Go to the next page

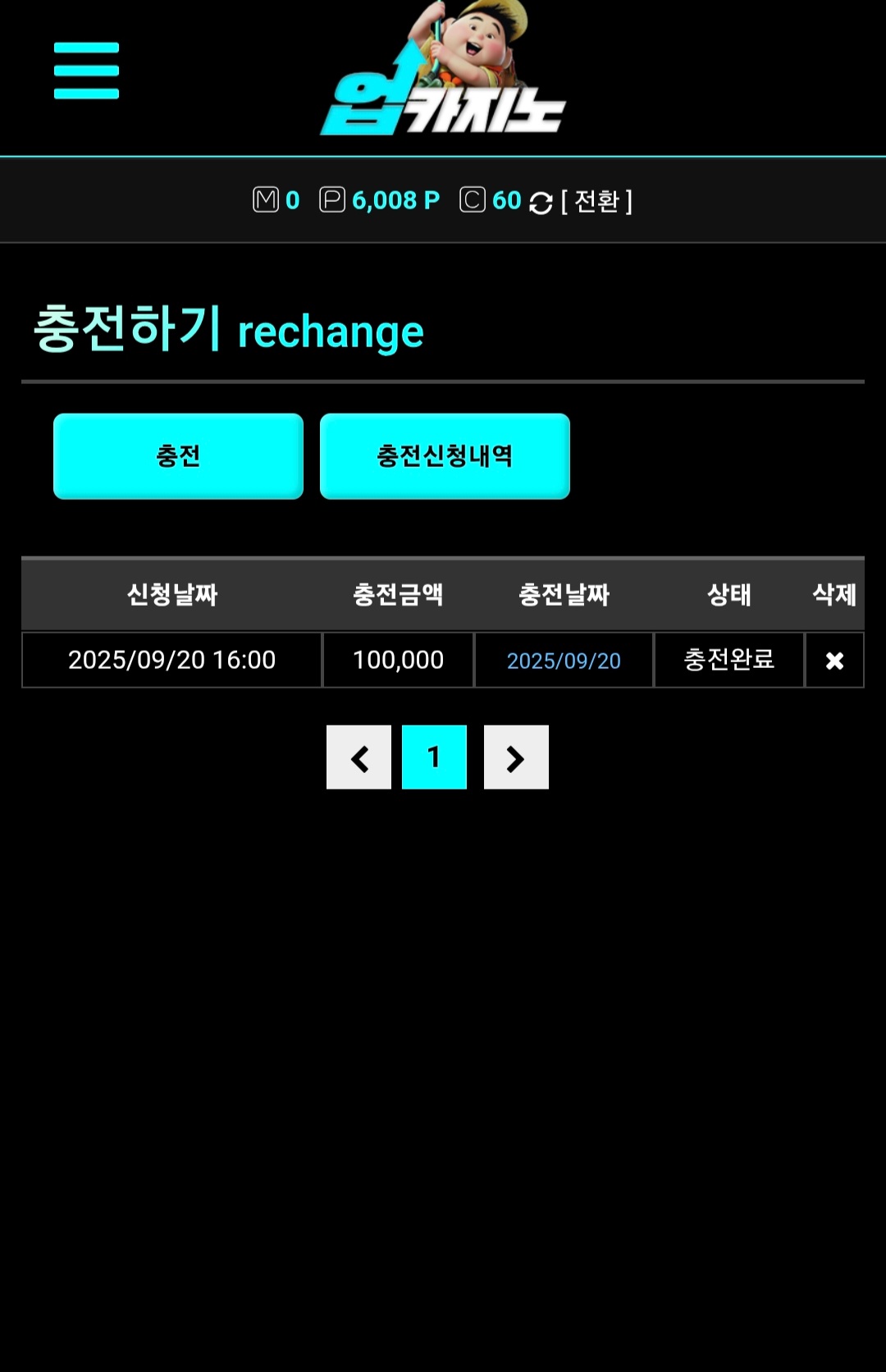pos(516,757)
